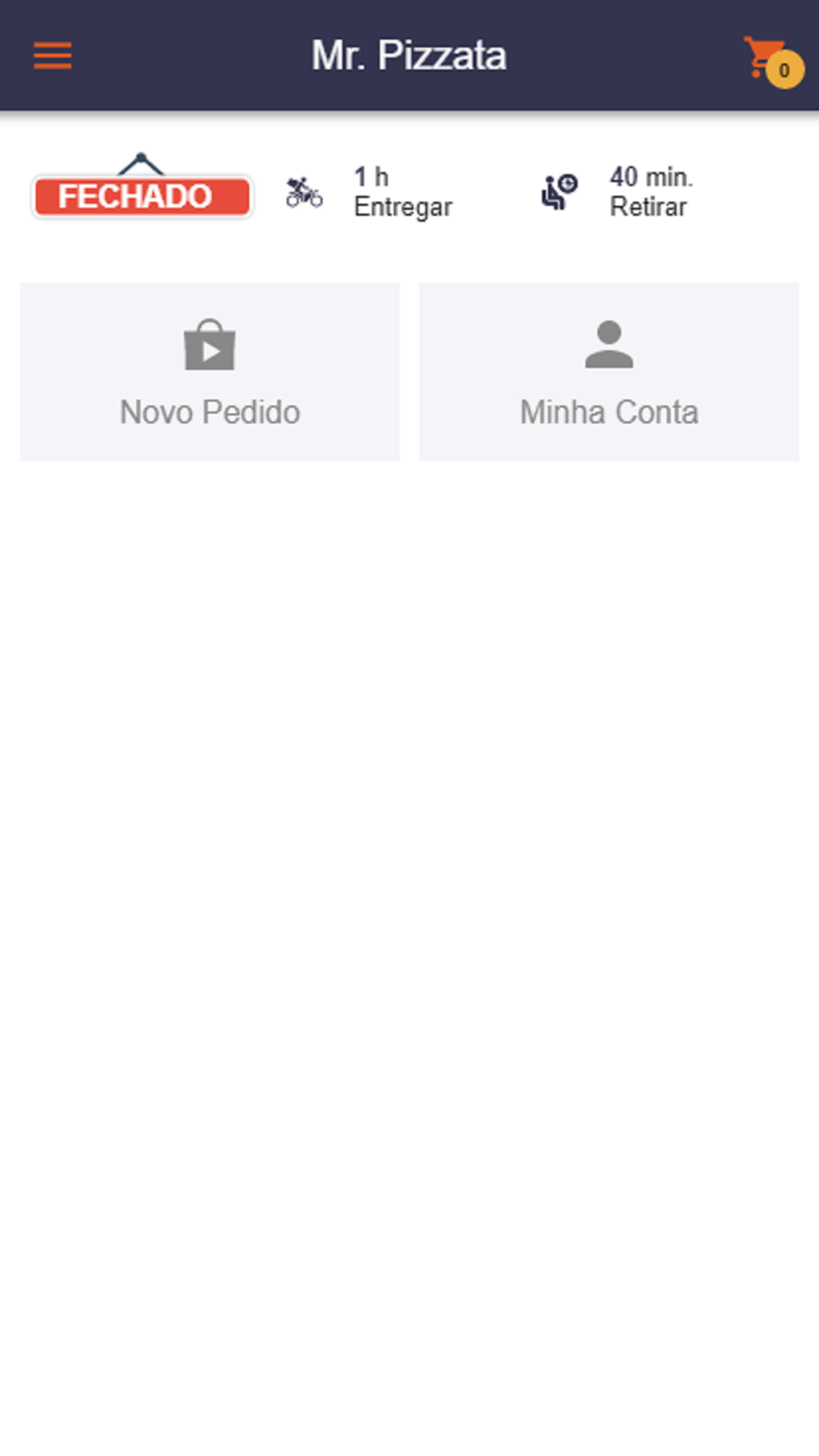
Task: Open the shopping cart
Action: (772, 61)
